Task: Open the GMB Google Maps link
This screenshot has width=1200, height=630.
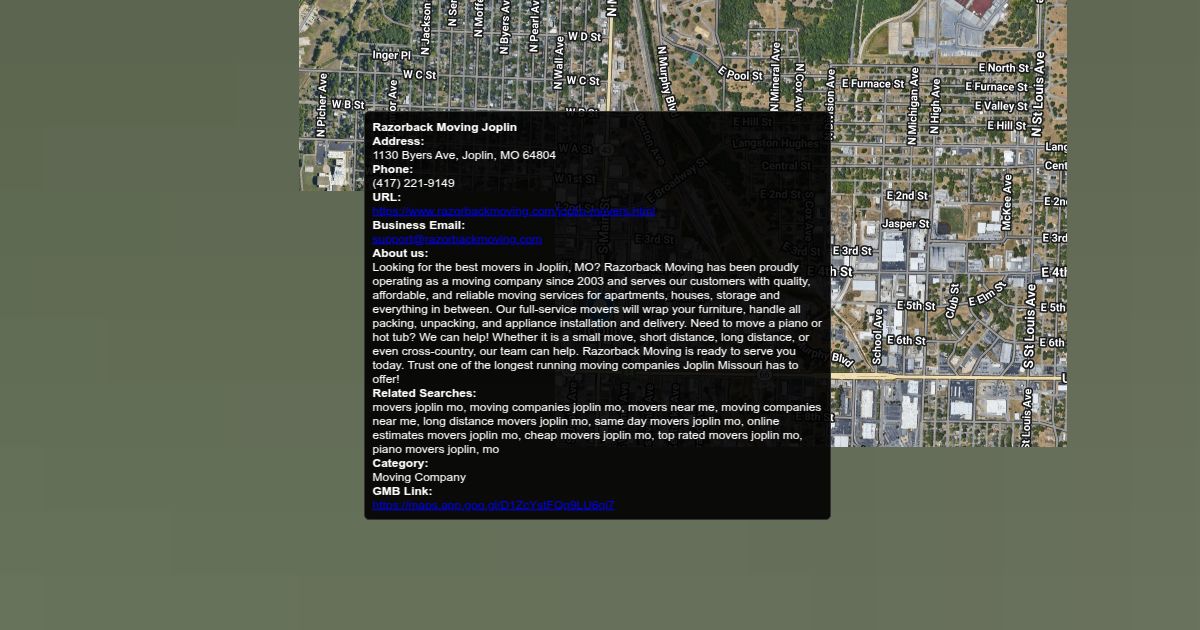Action: point(493,505)
